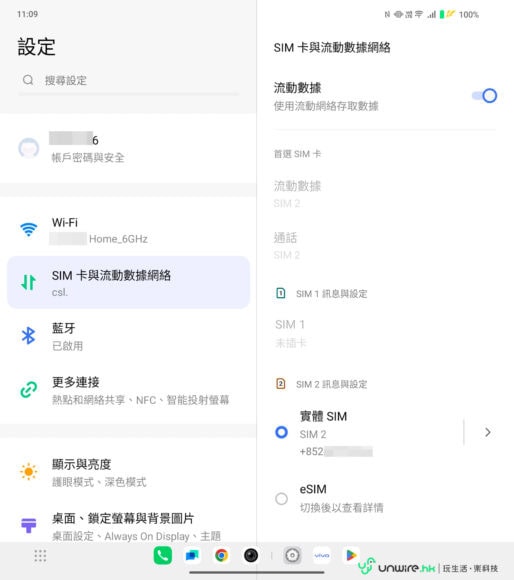Launch the Phone app from taskbar

[163, 556]
